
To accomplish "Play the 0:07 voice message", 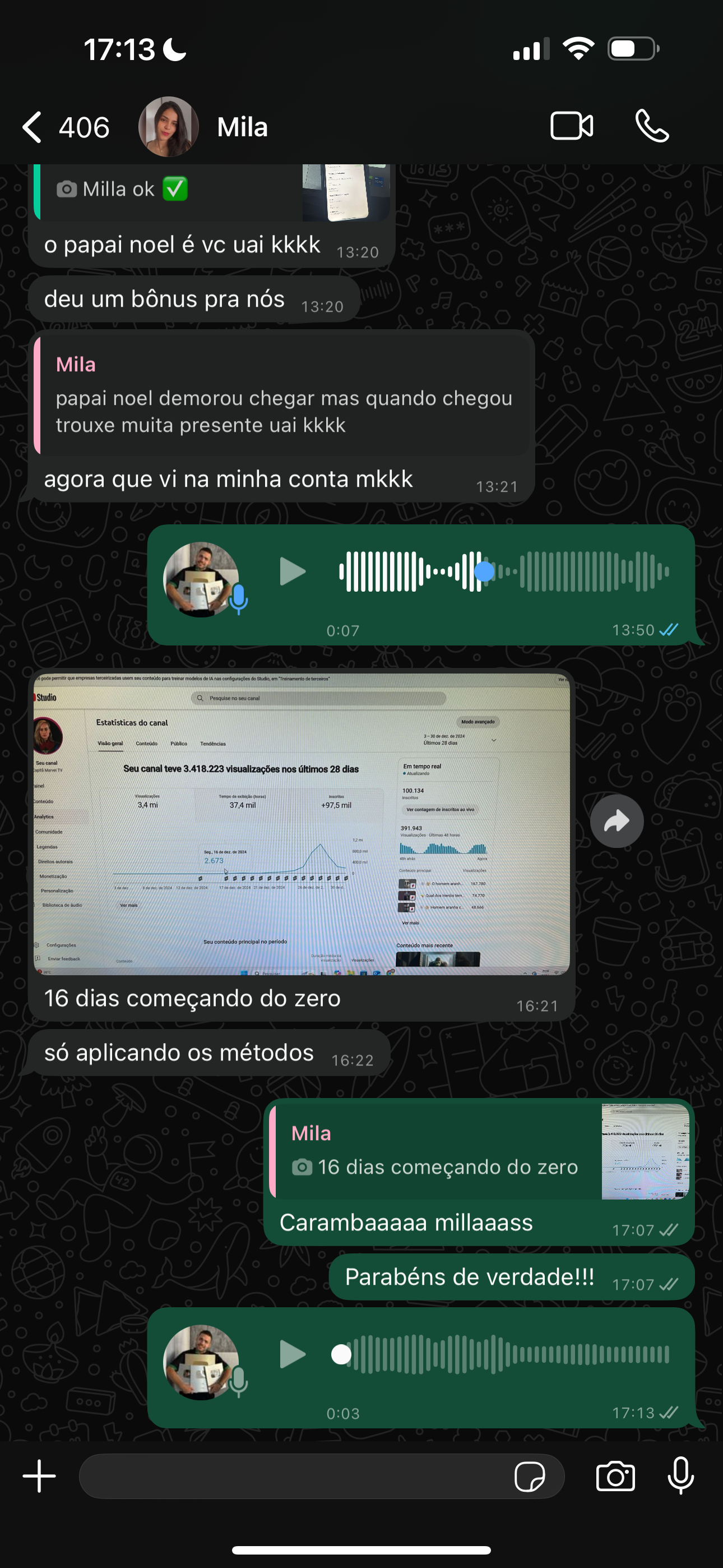I will (x=292, y=571).
